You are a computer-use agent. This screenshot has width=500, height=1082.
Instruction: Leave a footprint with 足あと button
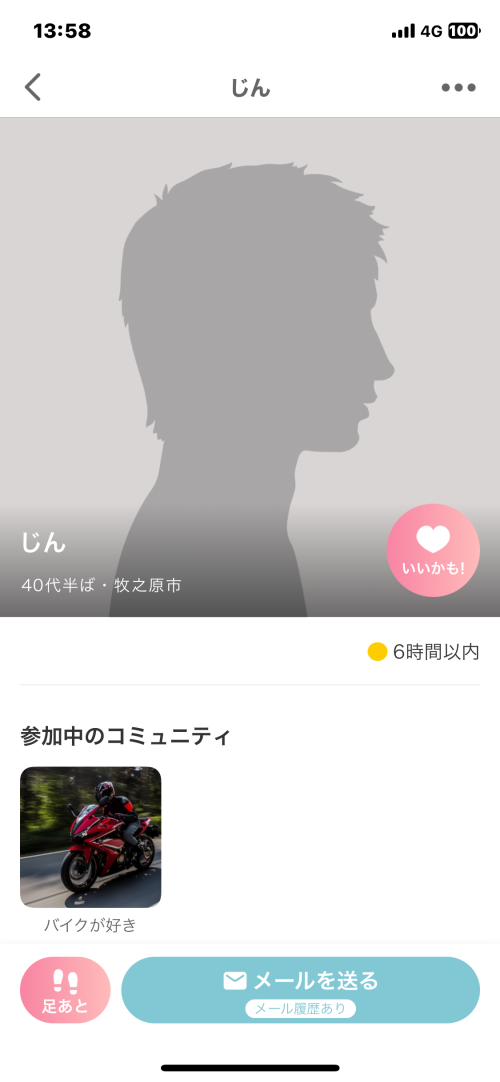66,990
